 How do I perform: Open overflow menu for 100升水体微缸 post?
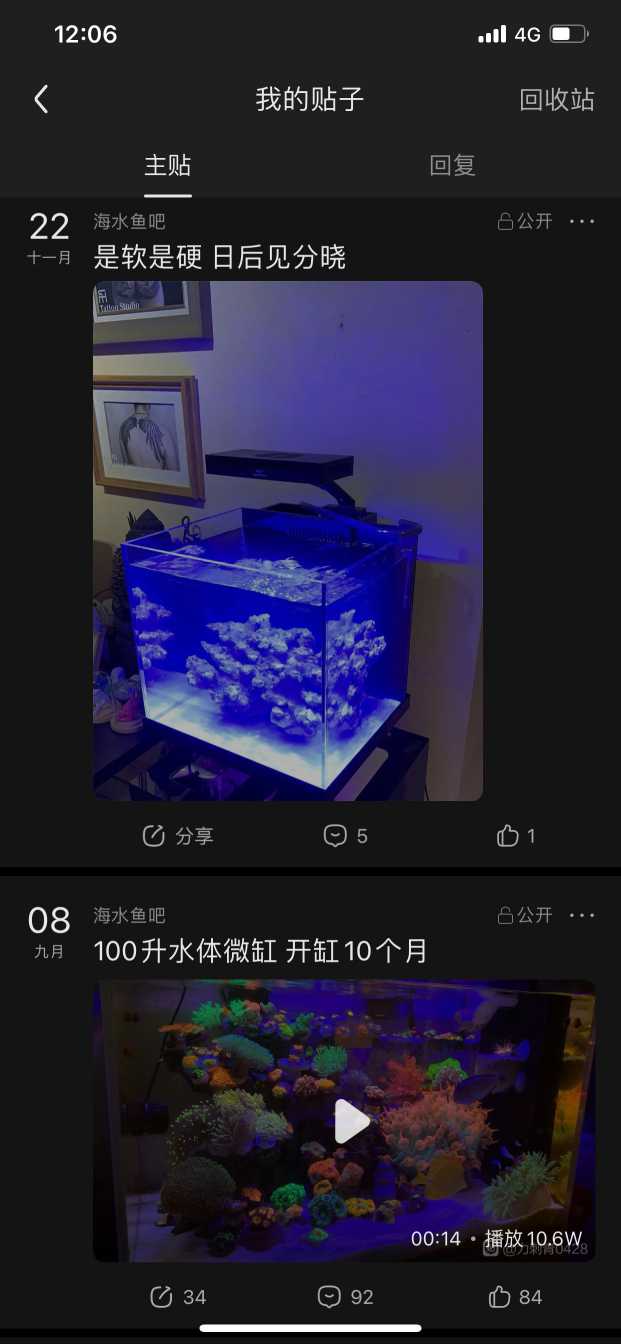point(582,915)
